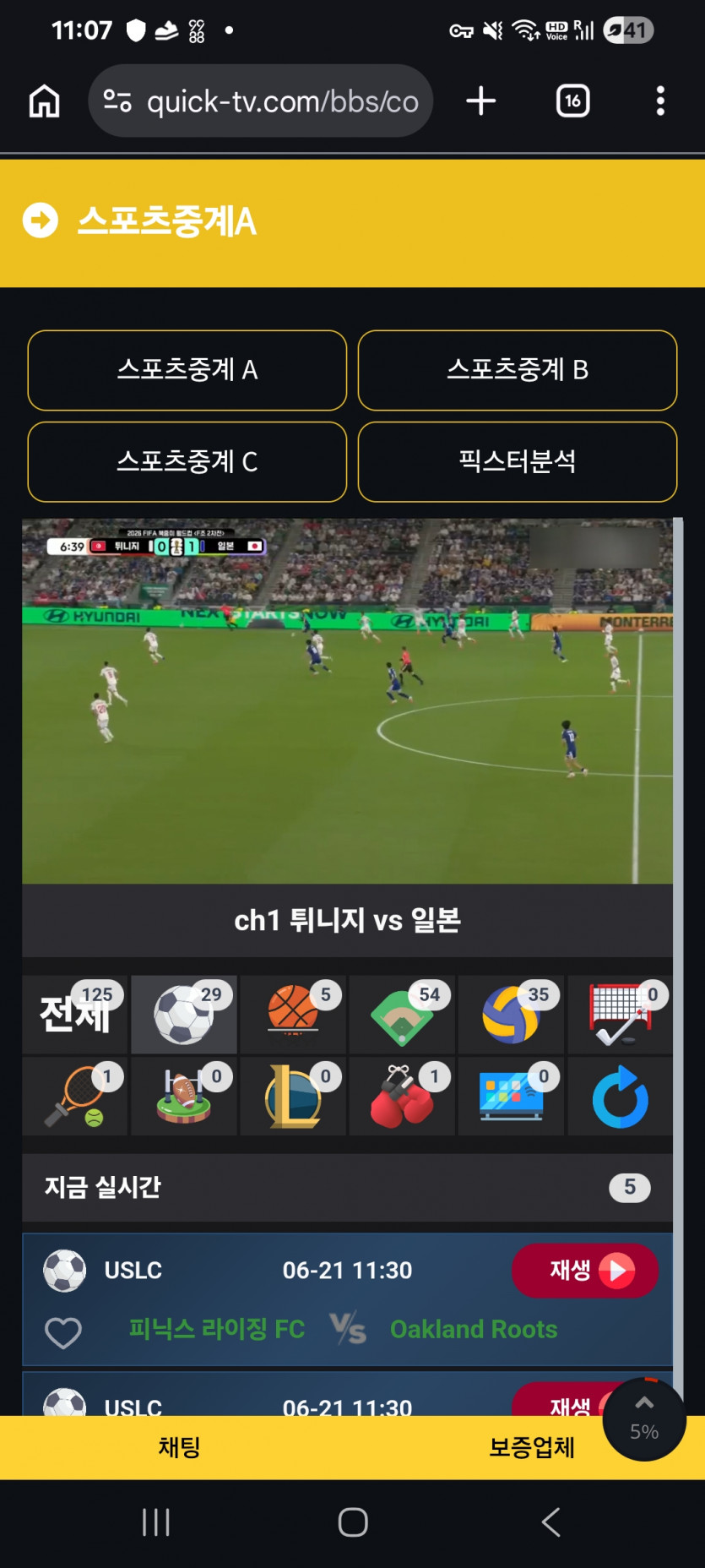Filter matches by soccer

(184, 1014)
